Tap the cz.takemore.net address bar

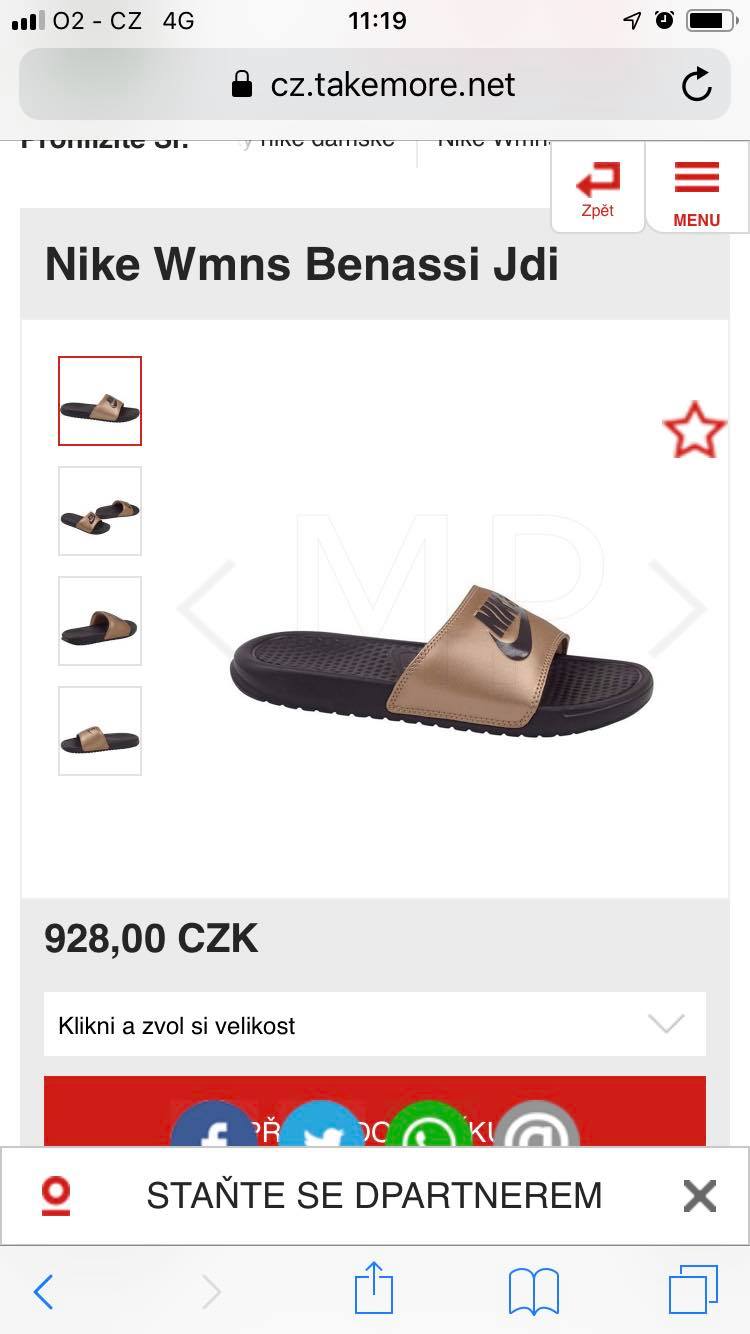pyautogui.click(x=374, y=85)
